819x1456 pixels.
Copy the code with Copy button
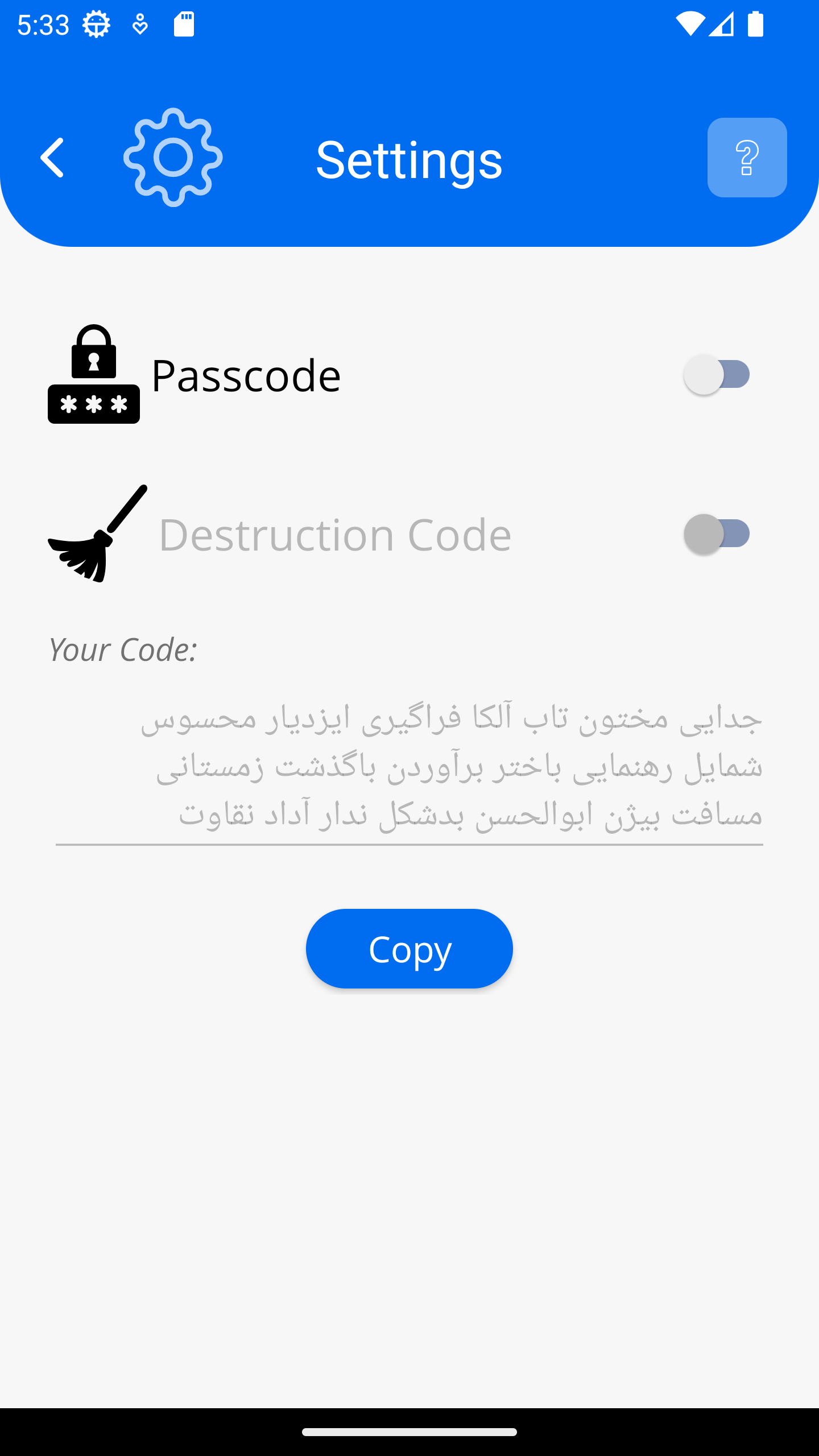[x=409, y=949]
